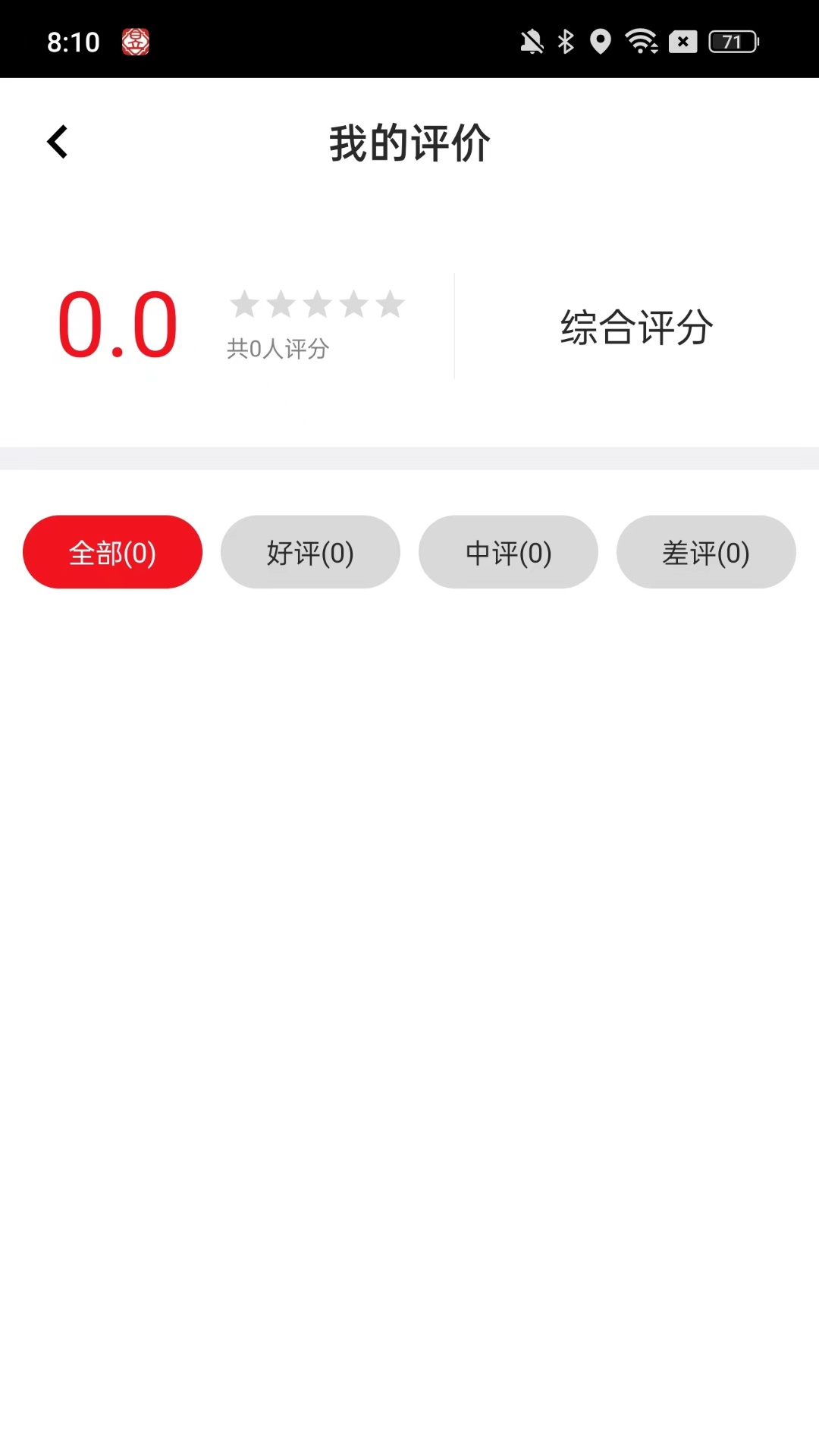Tap the location pin icon in status bar
Viewport: 819px width, 1456px height.
pyautogui.click(x=601, y=42)
